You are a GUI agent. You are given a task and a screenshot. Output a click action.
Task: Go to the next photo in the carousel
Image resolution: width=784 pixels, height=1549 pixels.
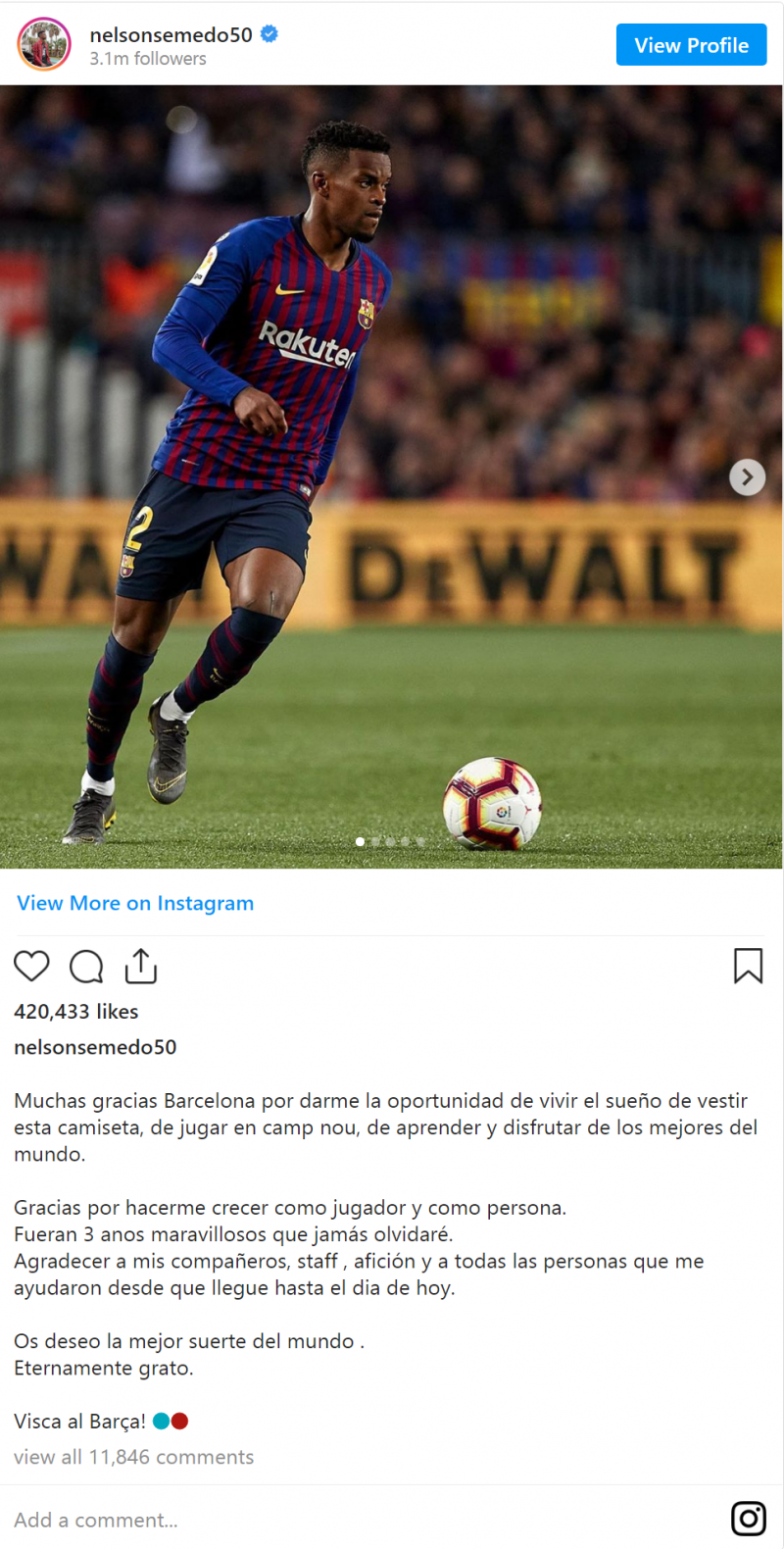click(747, 476)
